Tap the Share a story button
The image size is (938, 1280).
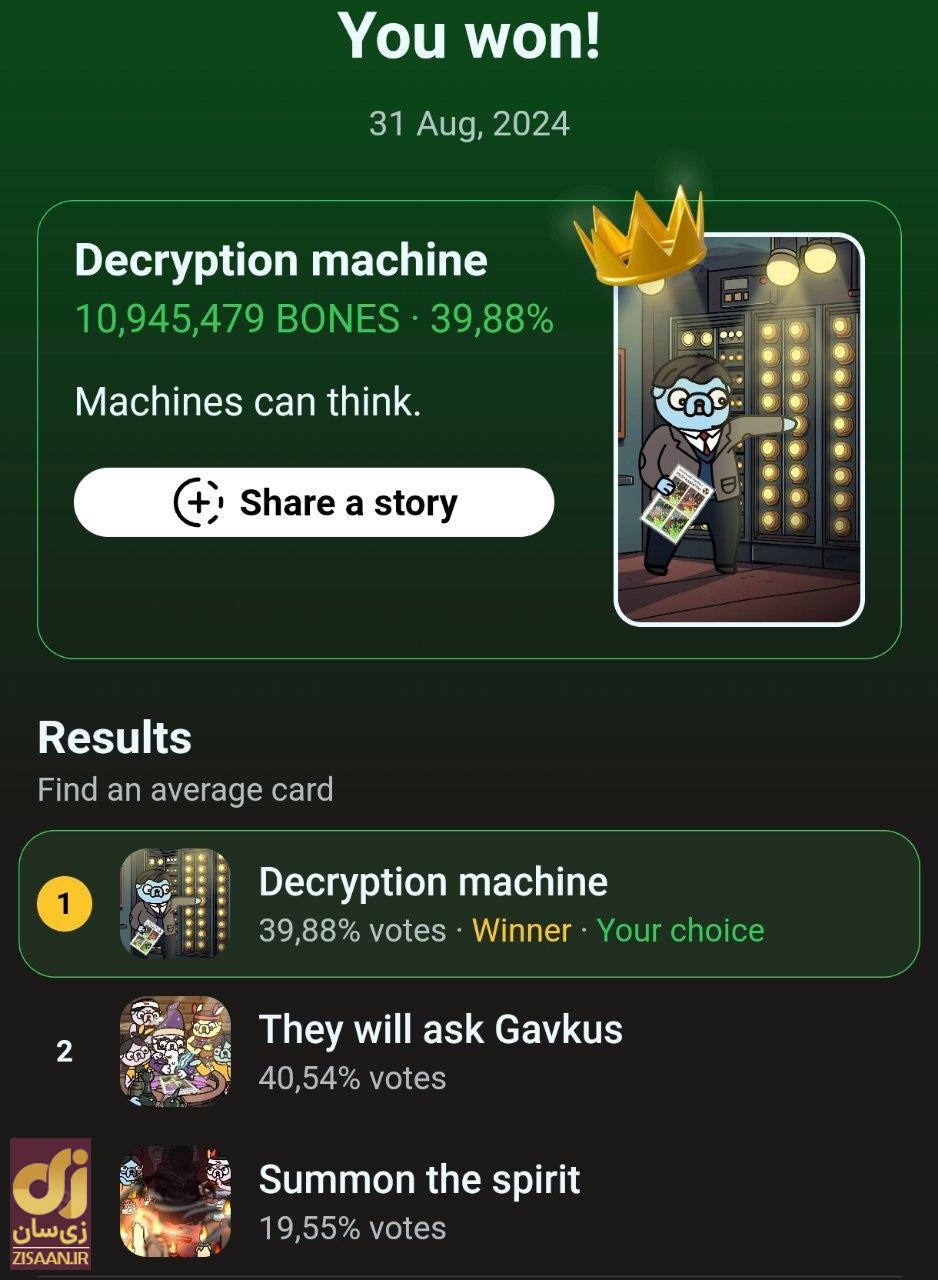(313, 502)
